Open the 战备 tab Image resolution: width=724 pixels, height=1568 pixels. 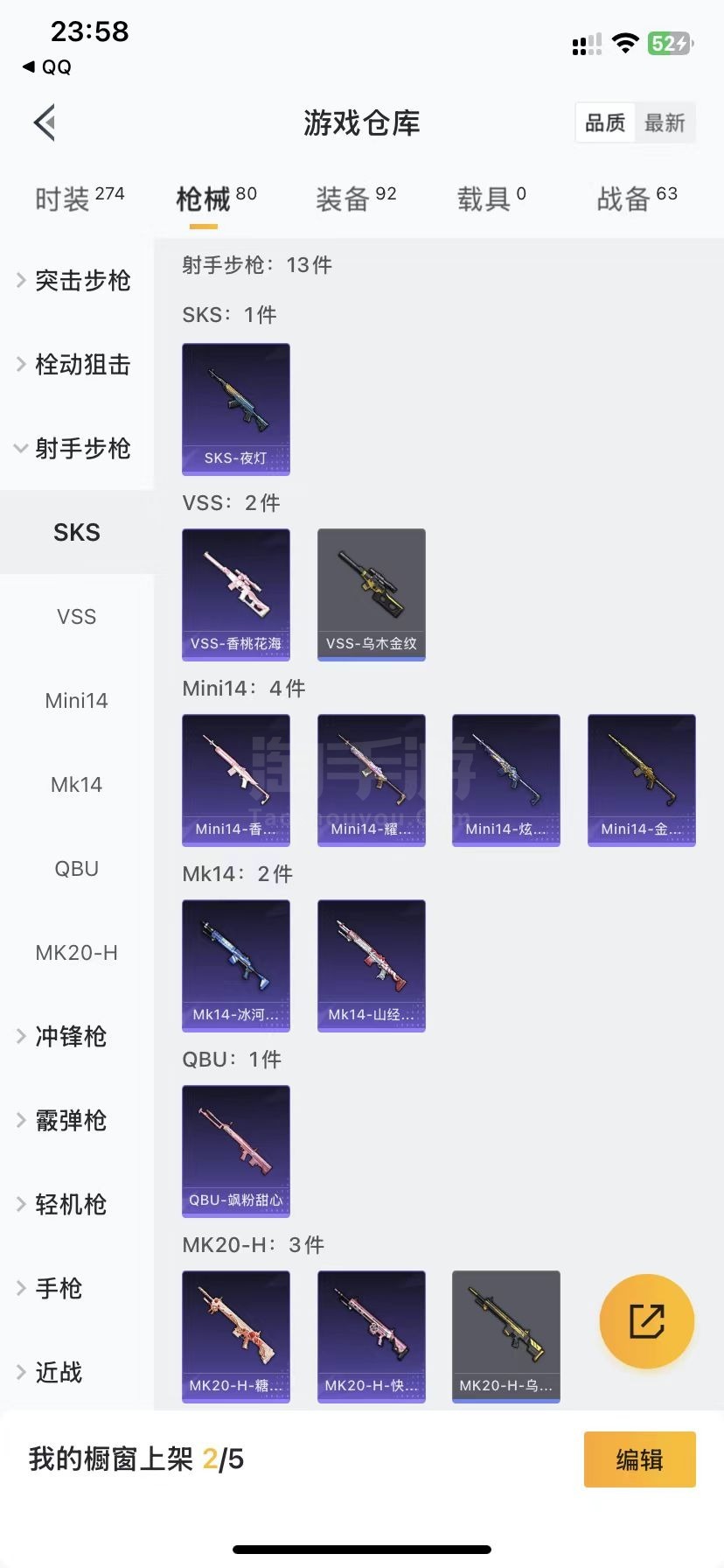(637, 199)
